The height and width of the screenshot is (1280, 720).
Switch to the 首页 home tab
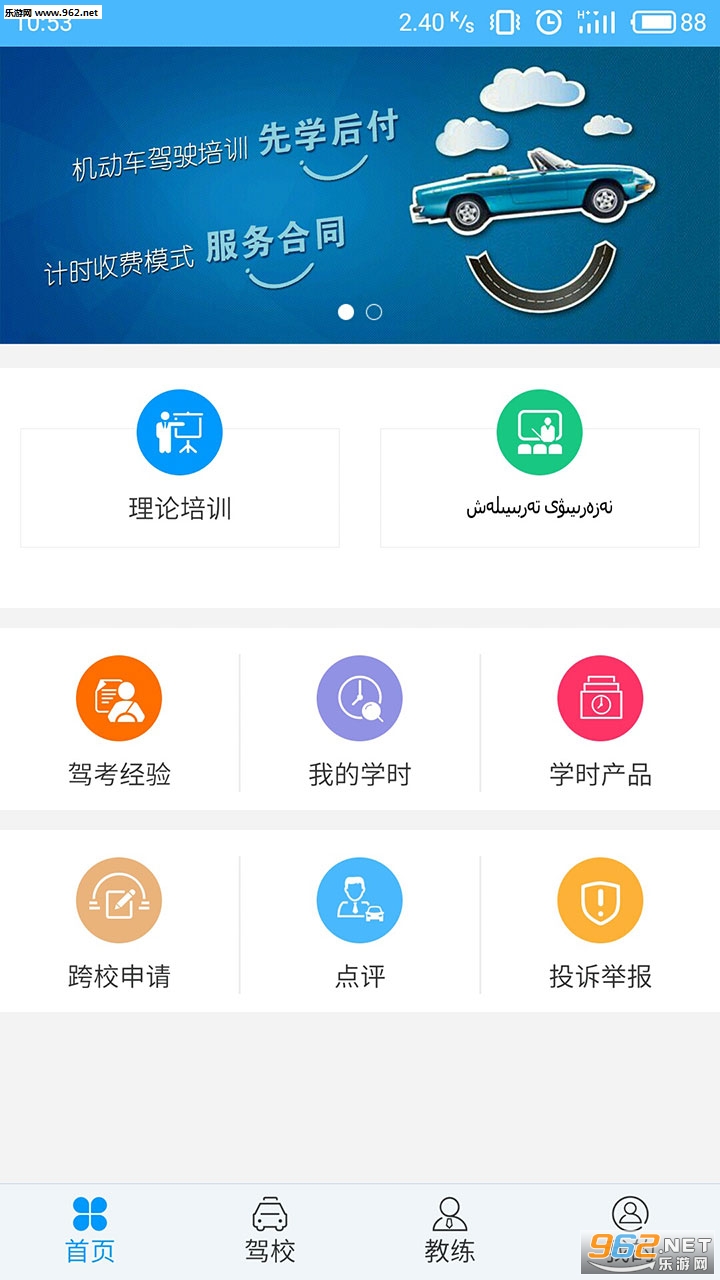pos(90,1230)
